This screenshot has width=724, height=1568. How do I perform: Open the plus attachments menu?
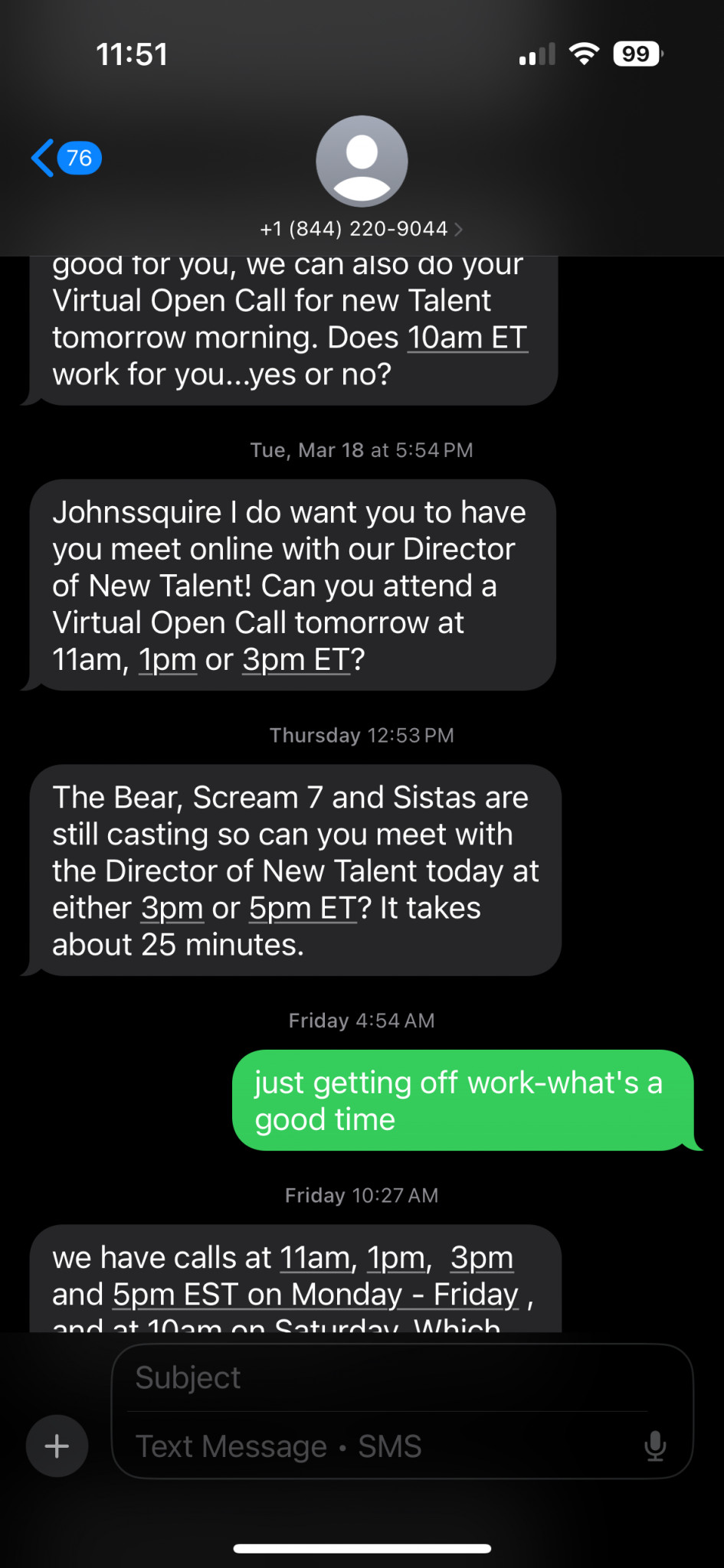[x=57, y=1446]
